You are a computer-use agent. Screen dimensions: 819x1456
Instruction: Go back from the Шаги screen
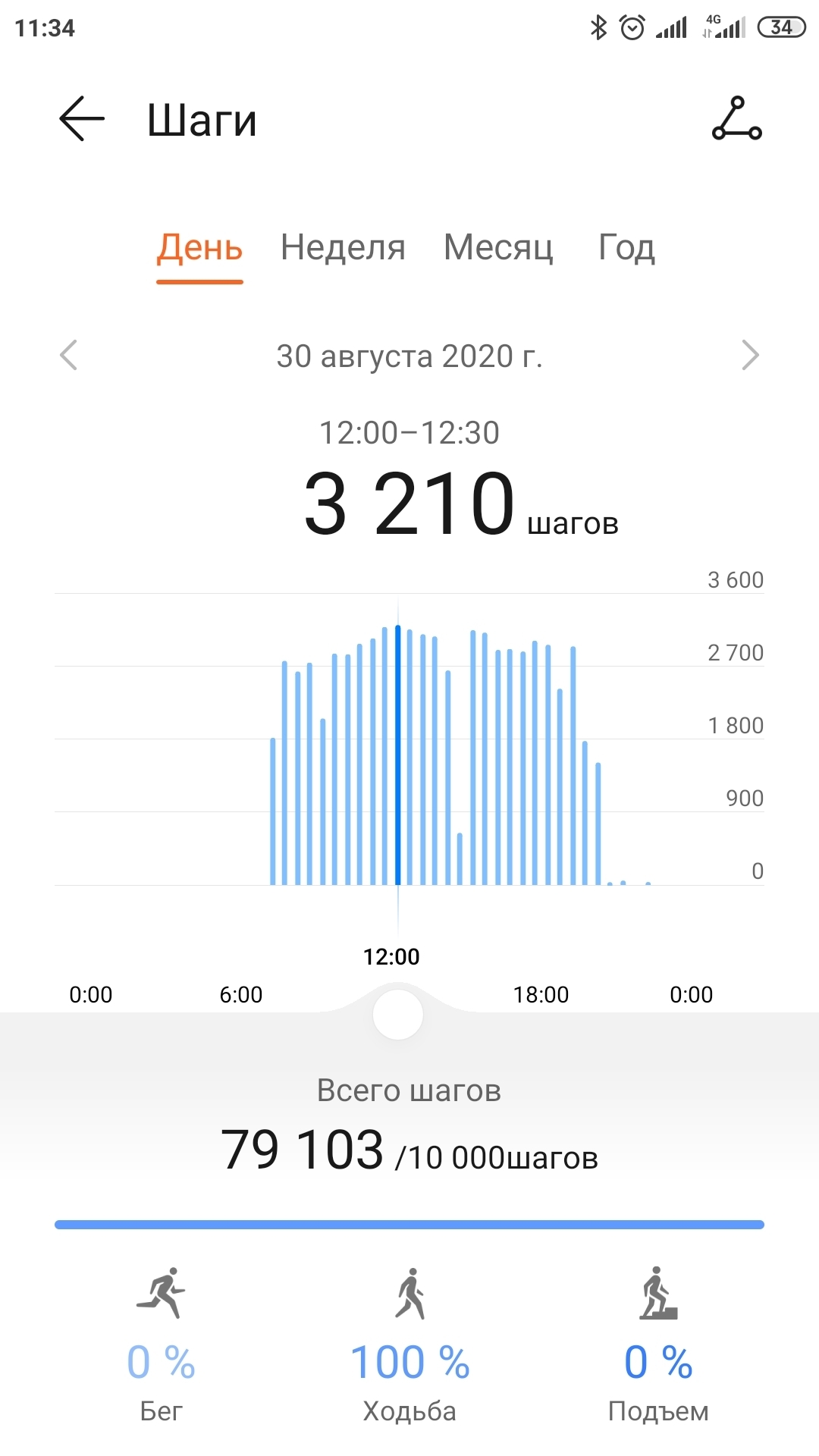pos(81,119)
